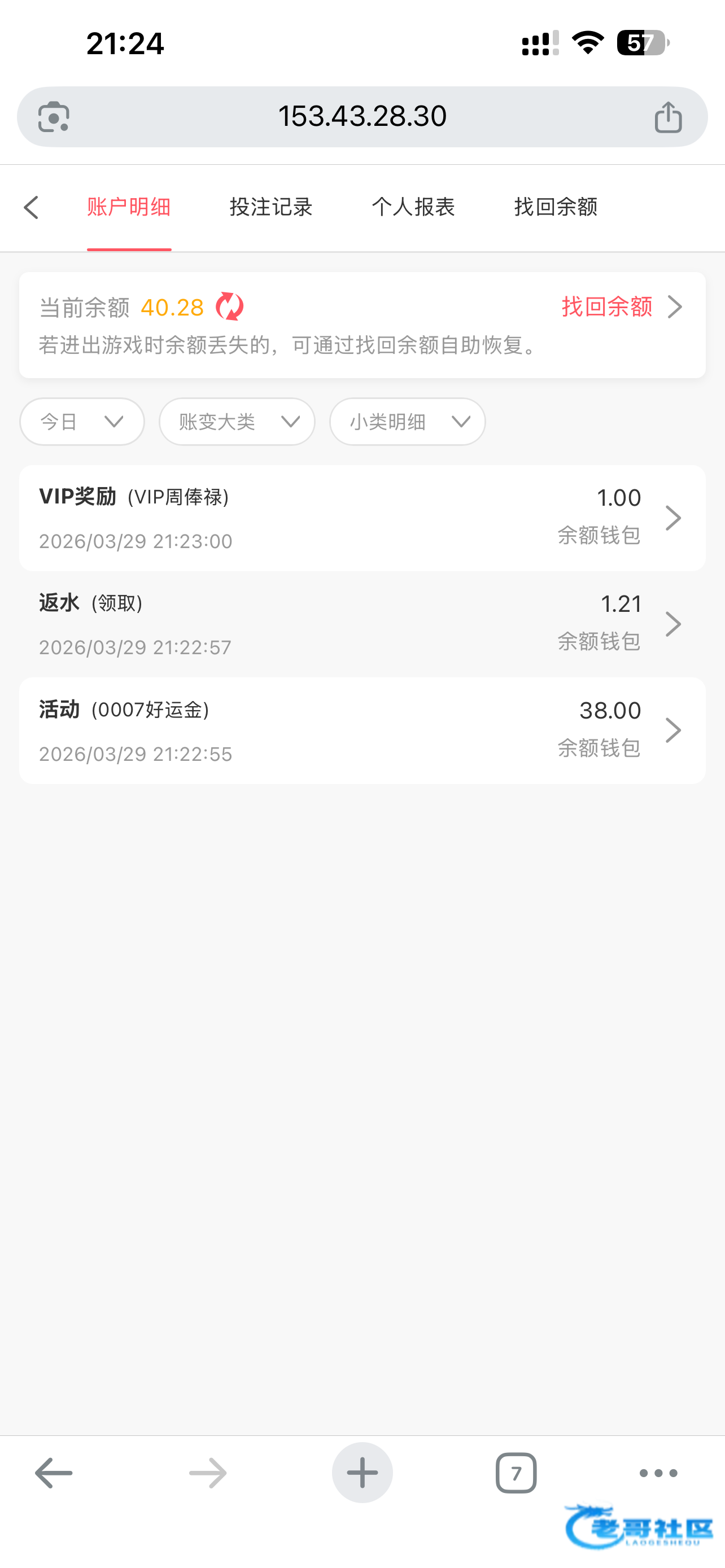Image resolution: width=725 pixels, height=1568 pixels.
Task: Open the browser's more options menu
Action: tap(658, 1473)
